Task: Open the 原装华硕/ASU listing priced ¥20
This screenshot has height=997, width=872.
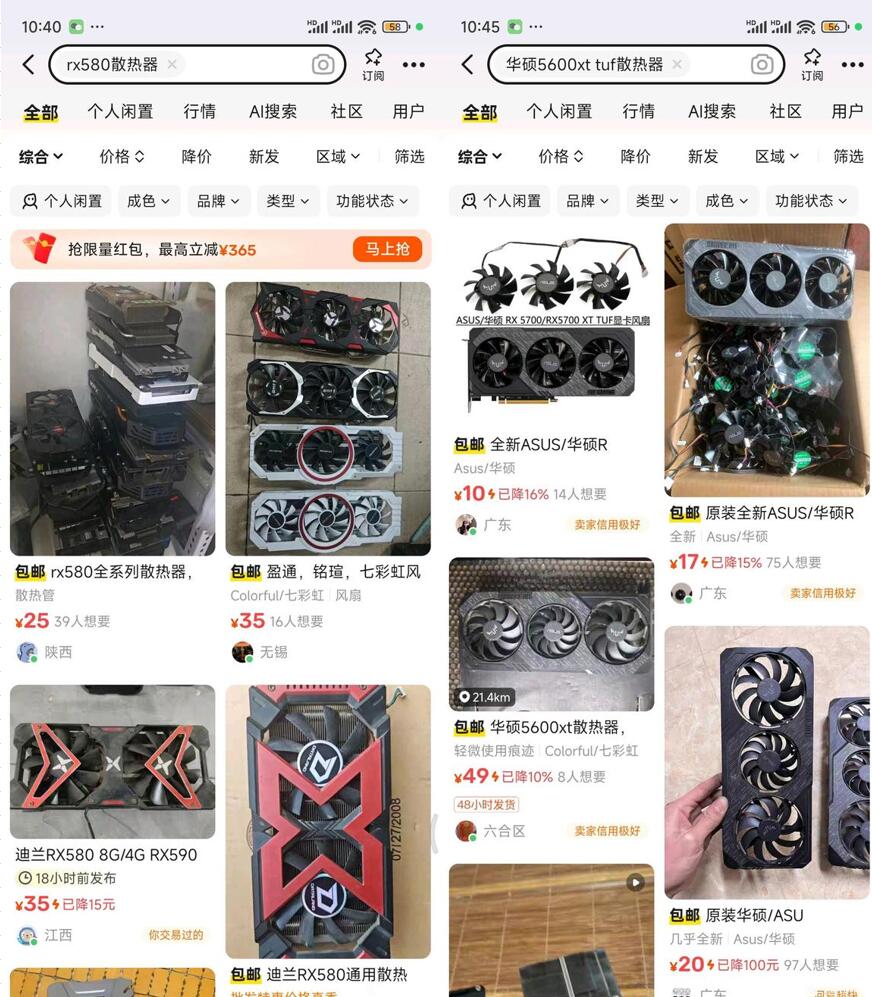Action: pyautogui.click(x=766, y=762)
